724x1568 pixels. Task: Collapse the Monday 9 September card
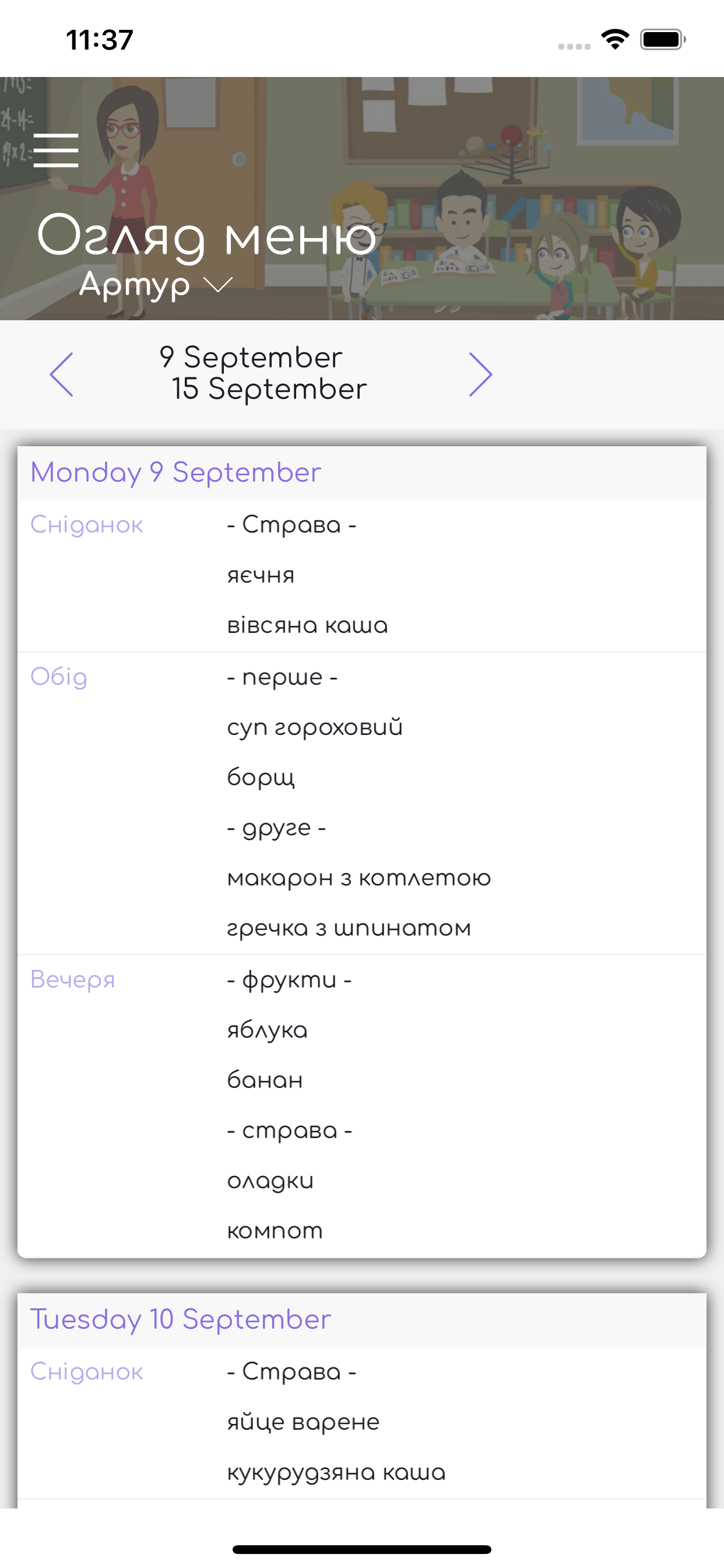point(175,472)
